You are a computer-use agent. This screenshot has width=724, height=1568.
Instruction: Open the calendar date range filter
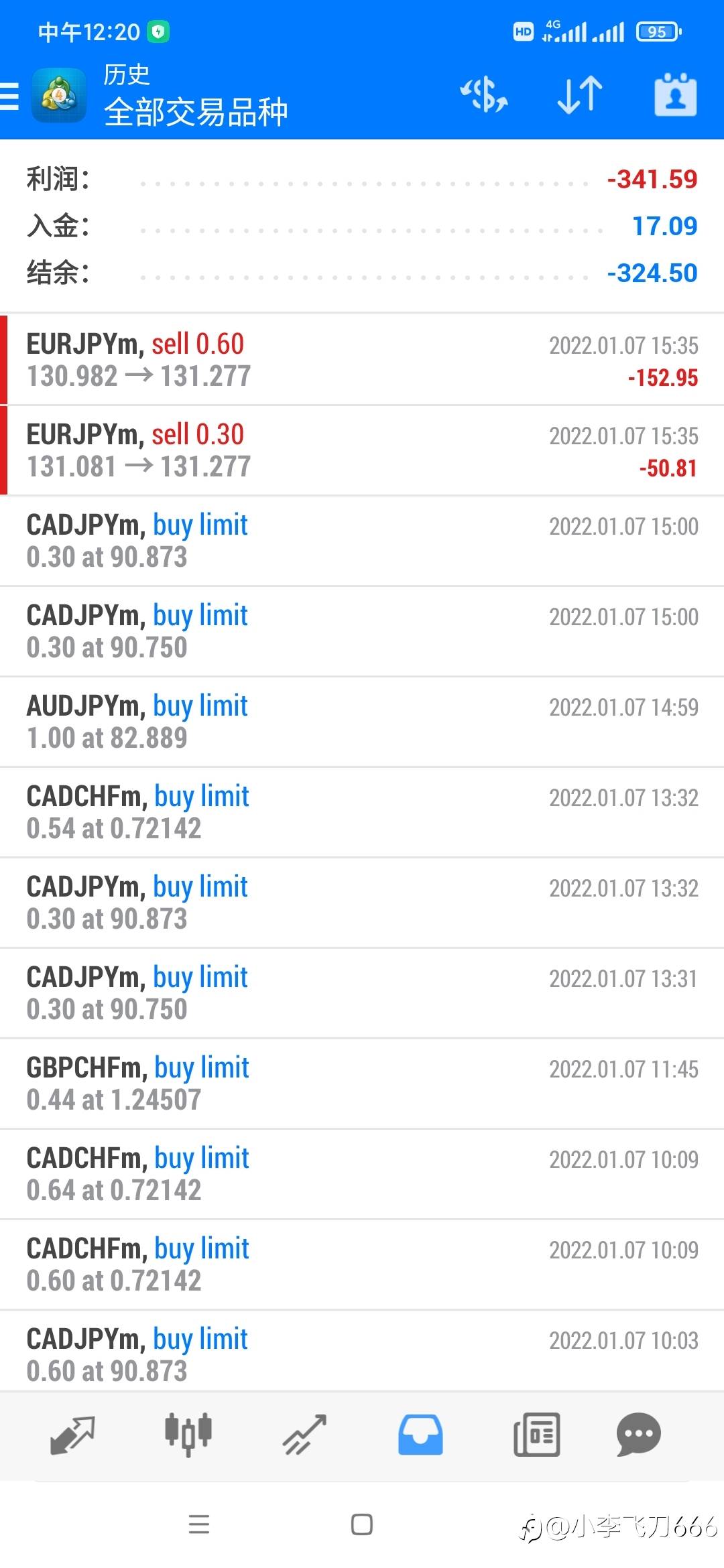click(675, 94)
